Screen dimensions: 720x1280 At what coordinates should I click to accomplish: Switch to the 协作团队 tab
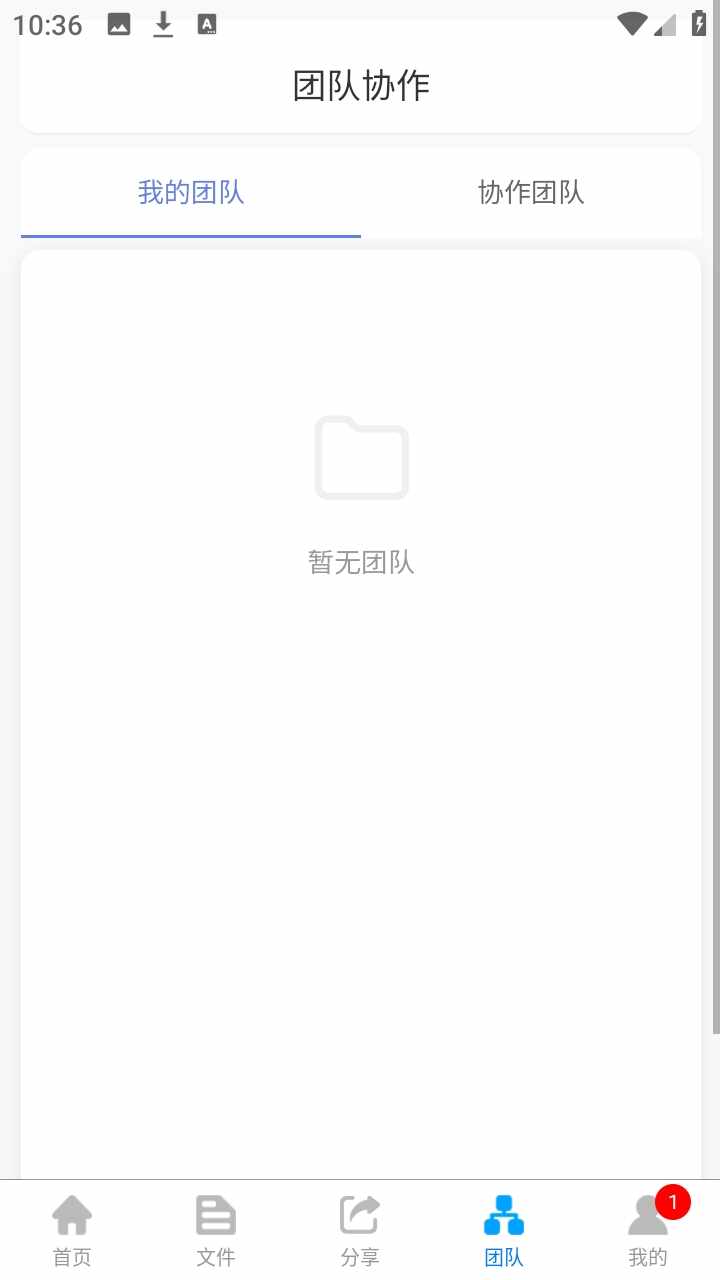(530, 193)
